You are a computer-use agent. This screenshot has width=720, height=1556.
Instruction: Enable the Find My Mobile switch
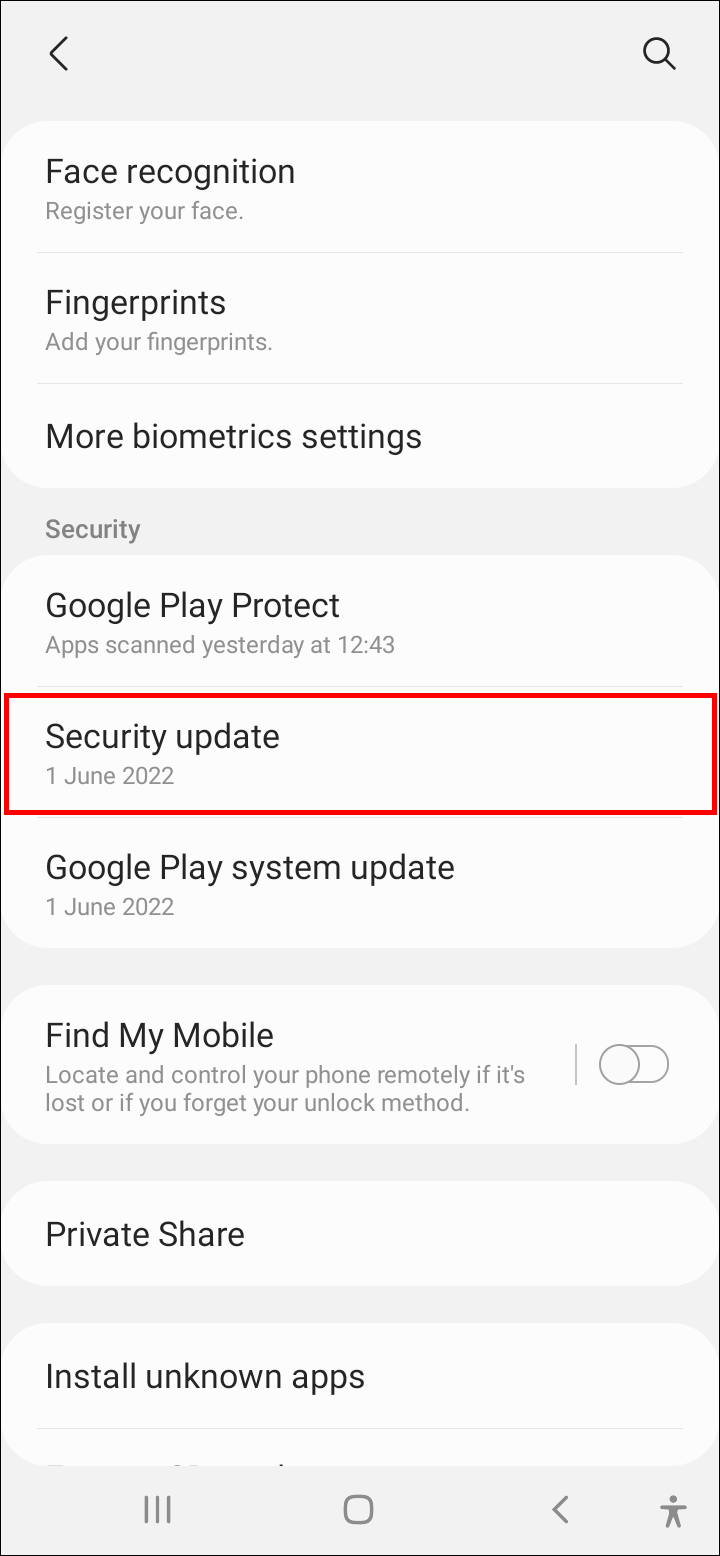[633, 1064]
